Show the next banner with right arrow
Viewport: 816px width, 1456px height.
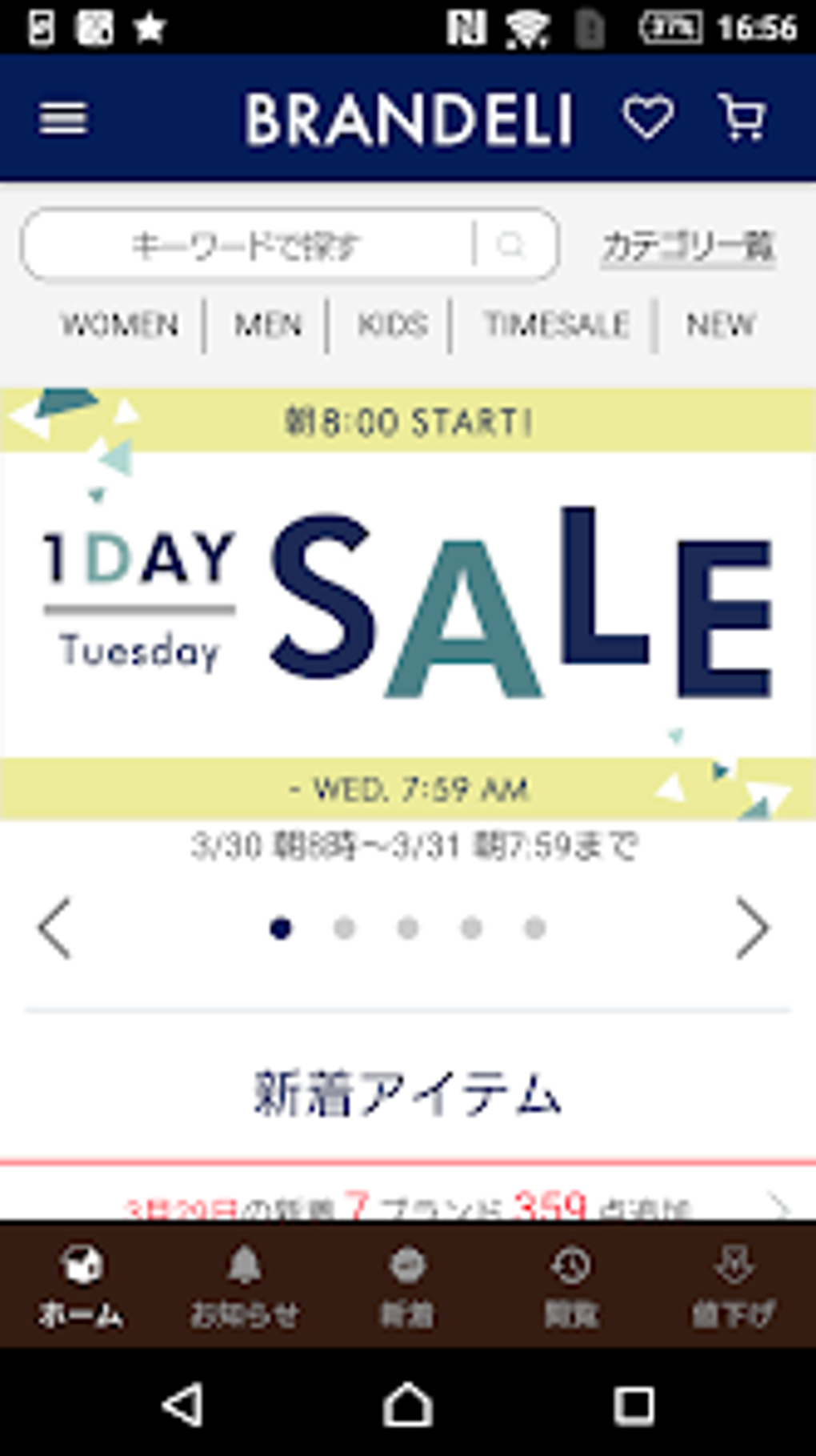[752, 929]
